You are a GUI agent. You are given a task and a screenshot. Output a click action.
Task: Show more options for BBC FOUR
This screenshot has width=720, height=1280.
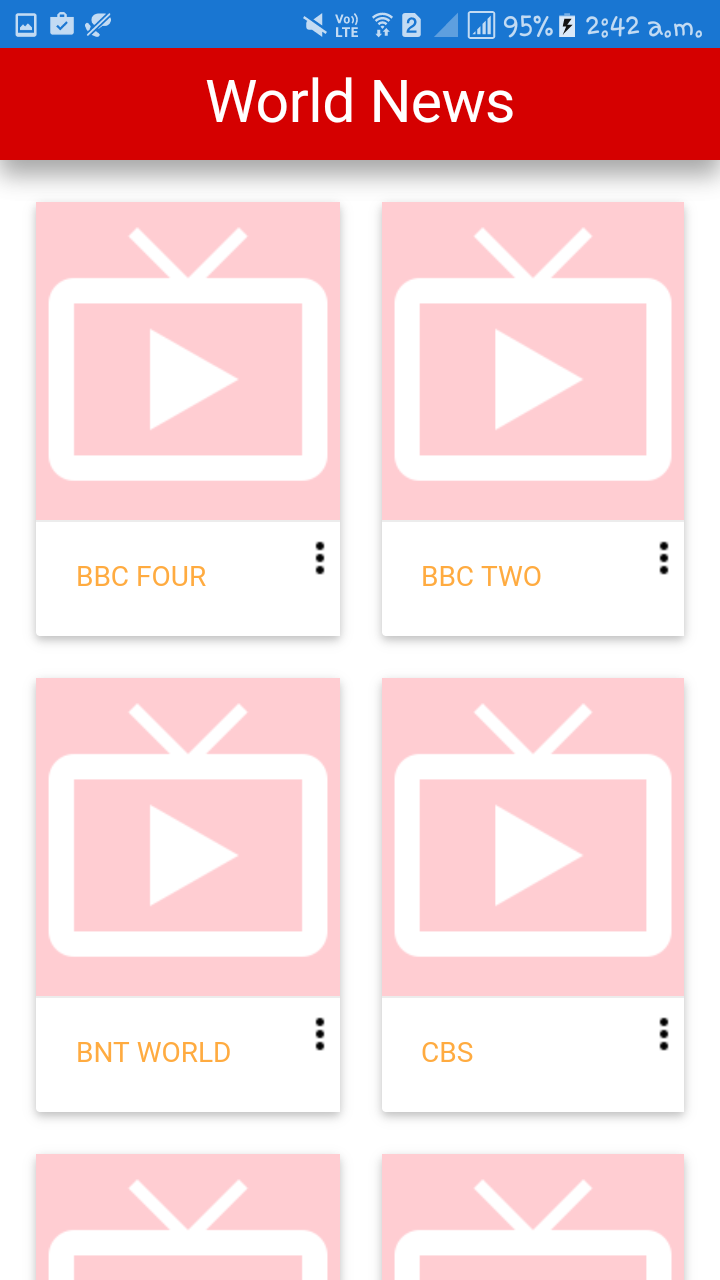(x=320, y=558)
